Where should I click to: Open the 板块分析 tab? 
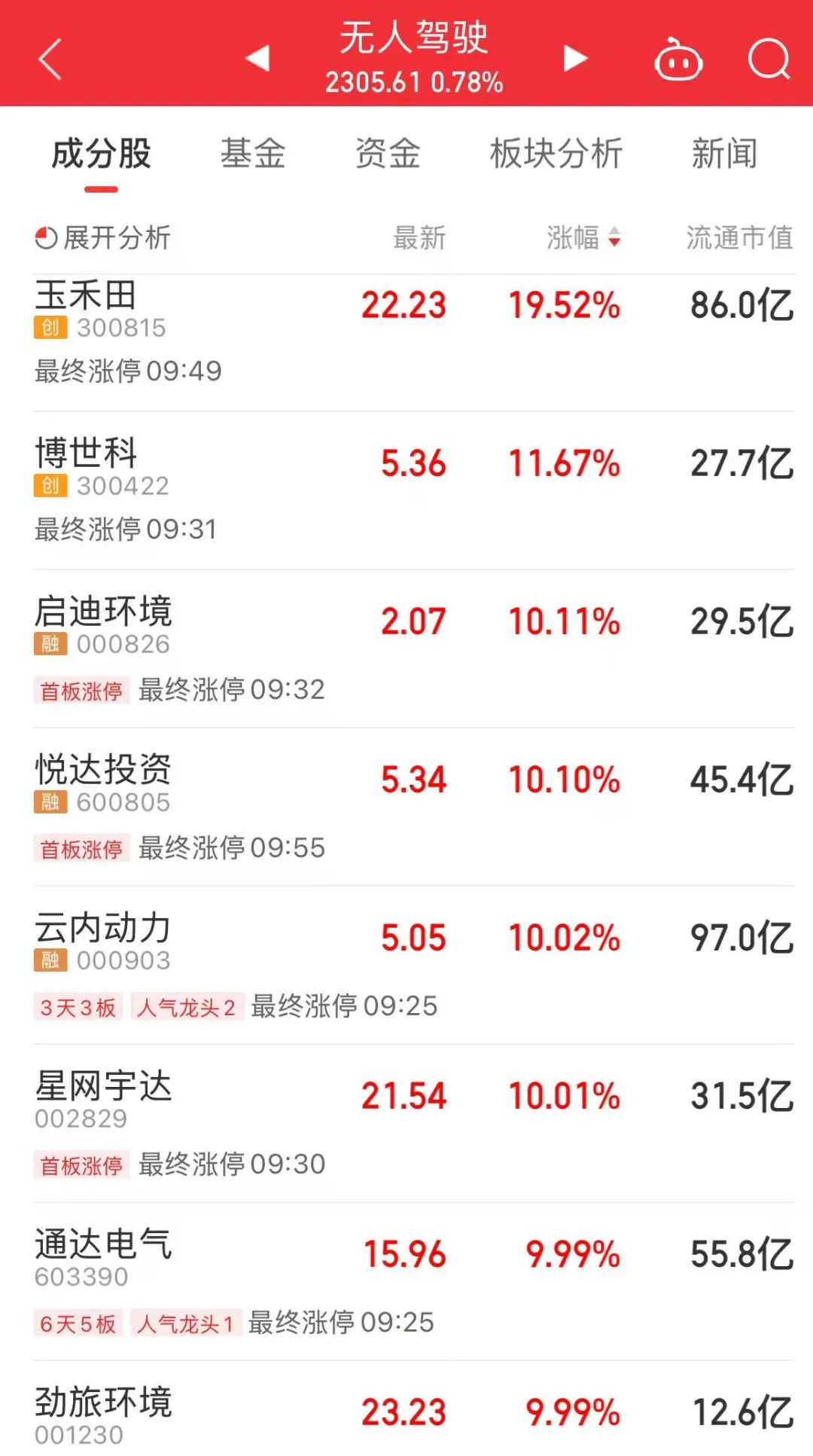pyautogui.click(x=556, y=154)
